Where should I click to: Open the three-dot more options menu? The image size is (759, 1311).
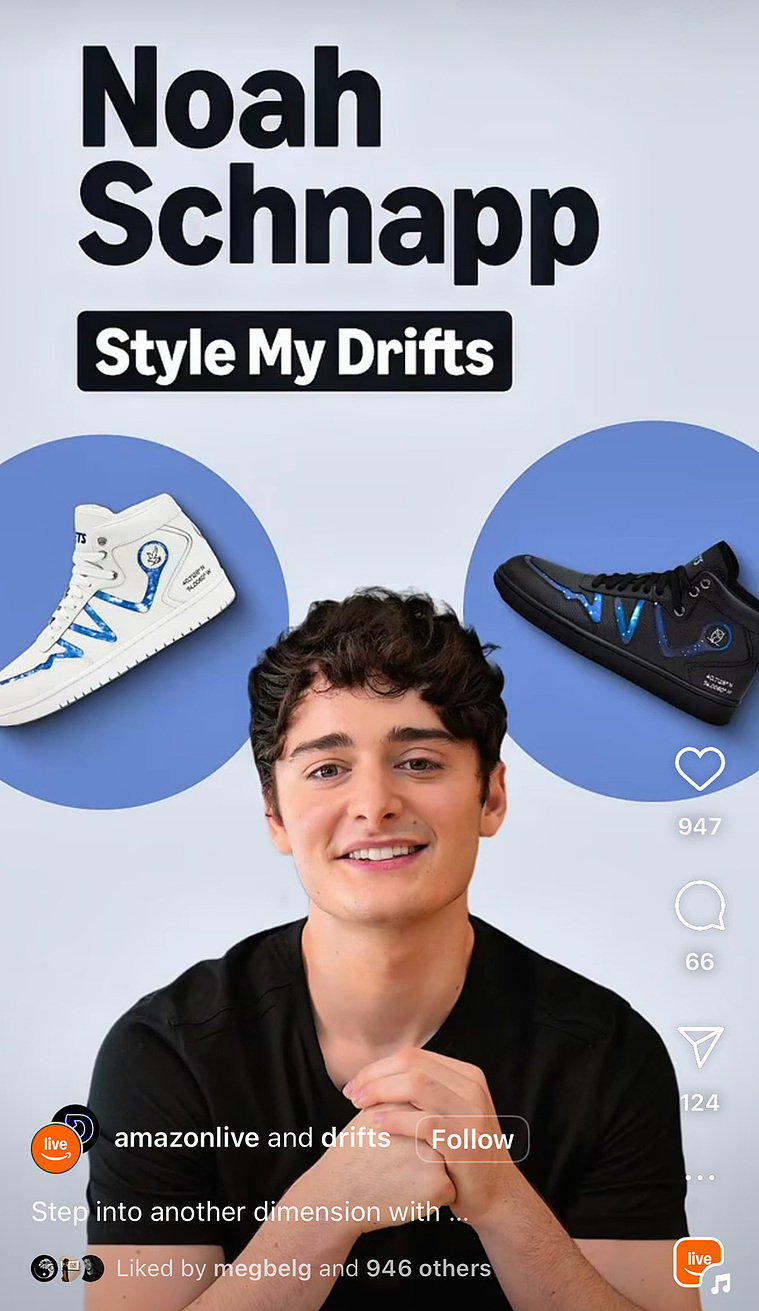click(x=699, y=1177)
